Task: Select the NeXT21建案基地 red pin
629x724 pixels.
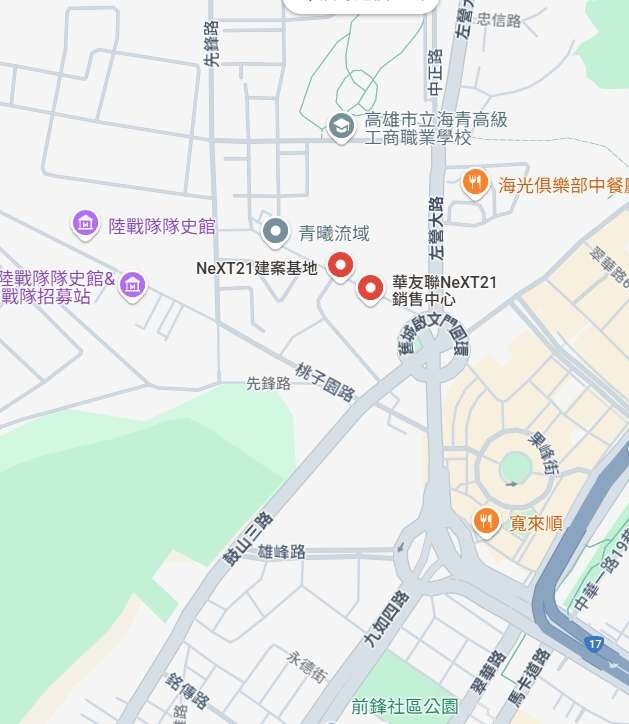Action: (342, 266)
